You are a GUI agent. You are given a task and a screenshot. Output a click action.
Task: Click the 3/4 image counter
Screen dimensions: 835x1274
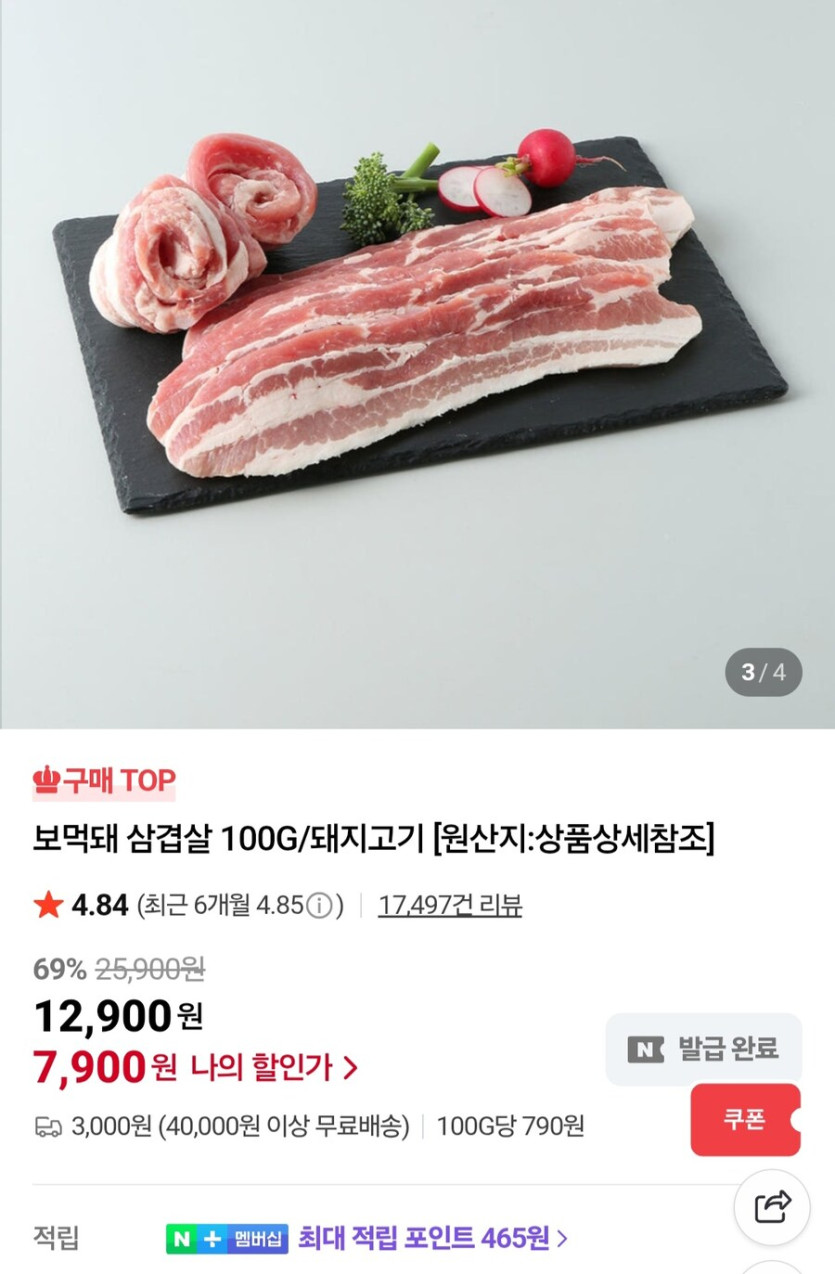click(x=762, y=673)
